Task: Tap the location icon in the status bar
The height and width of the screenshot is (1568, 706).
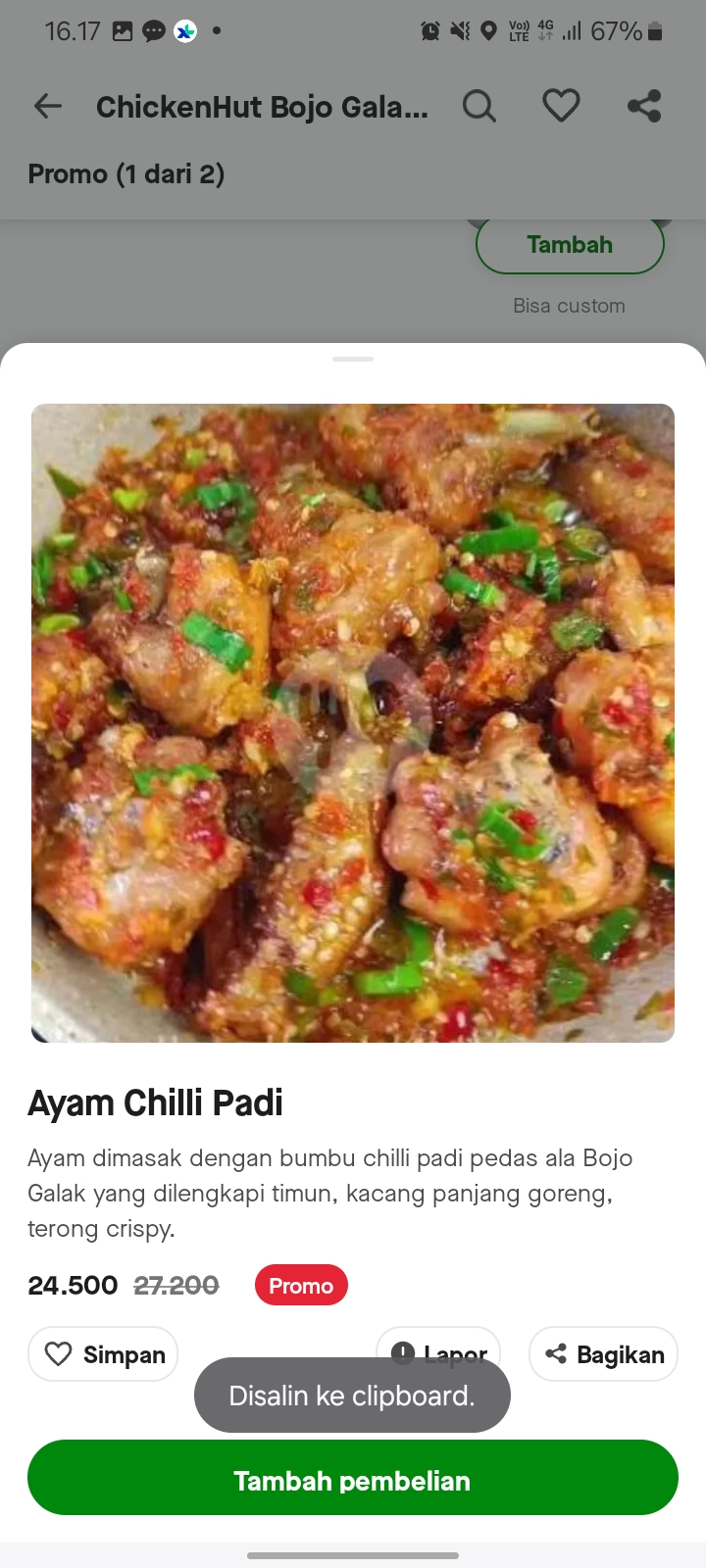Action: coord(490,30)
